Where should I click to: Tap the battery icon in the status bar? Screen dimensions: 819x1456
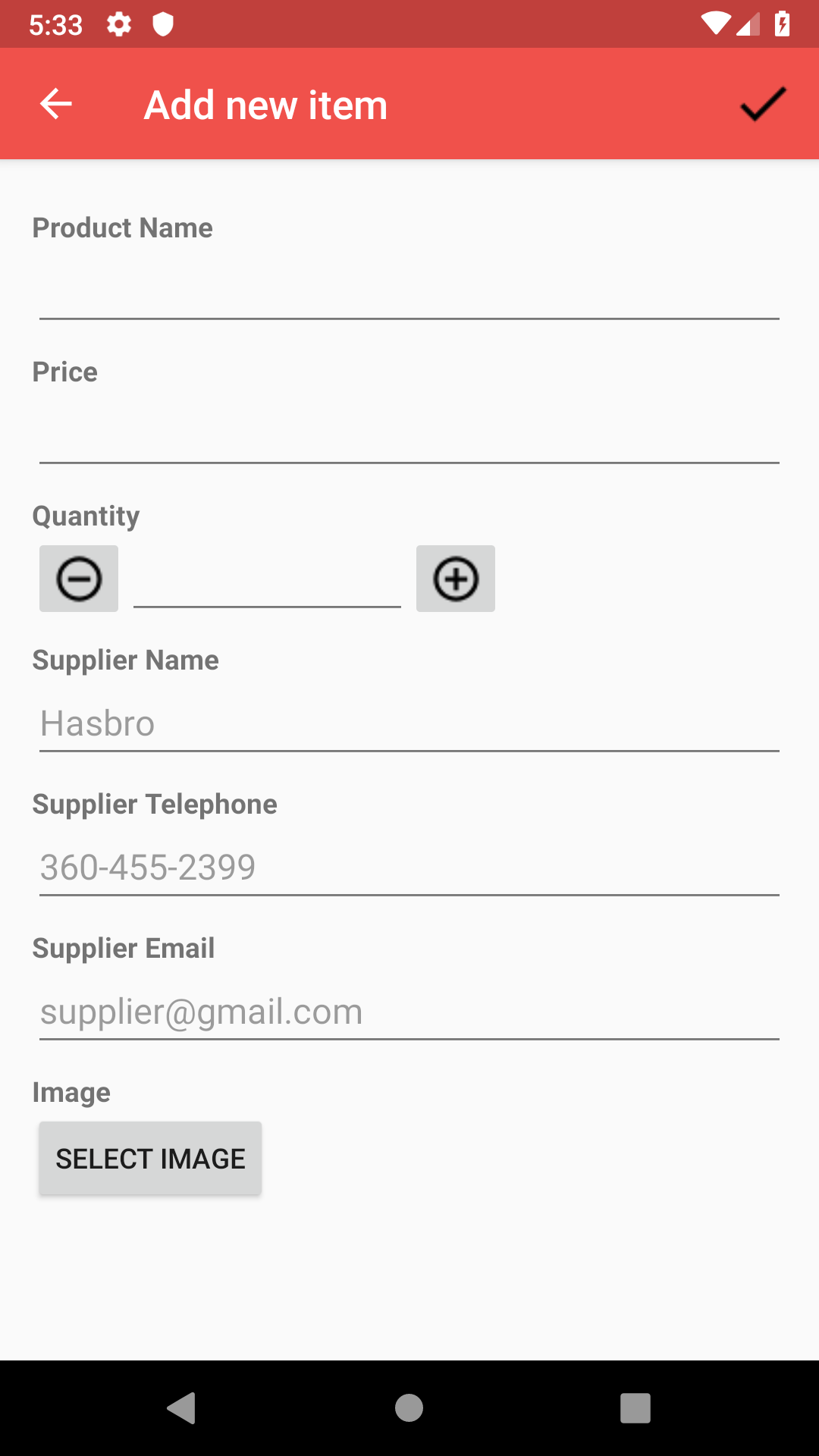click(x=782, y=24)
